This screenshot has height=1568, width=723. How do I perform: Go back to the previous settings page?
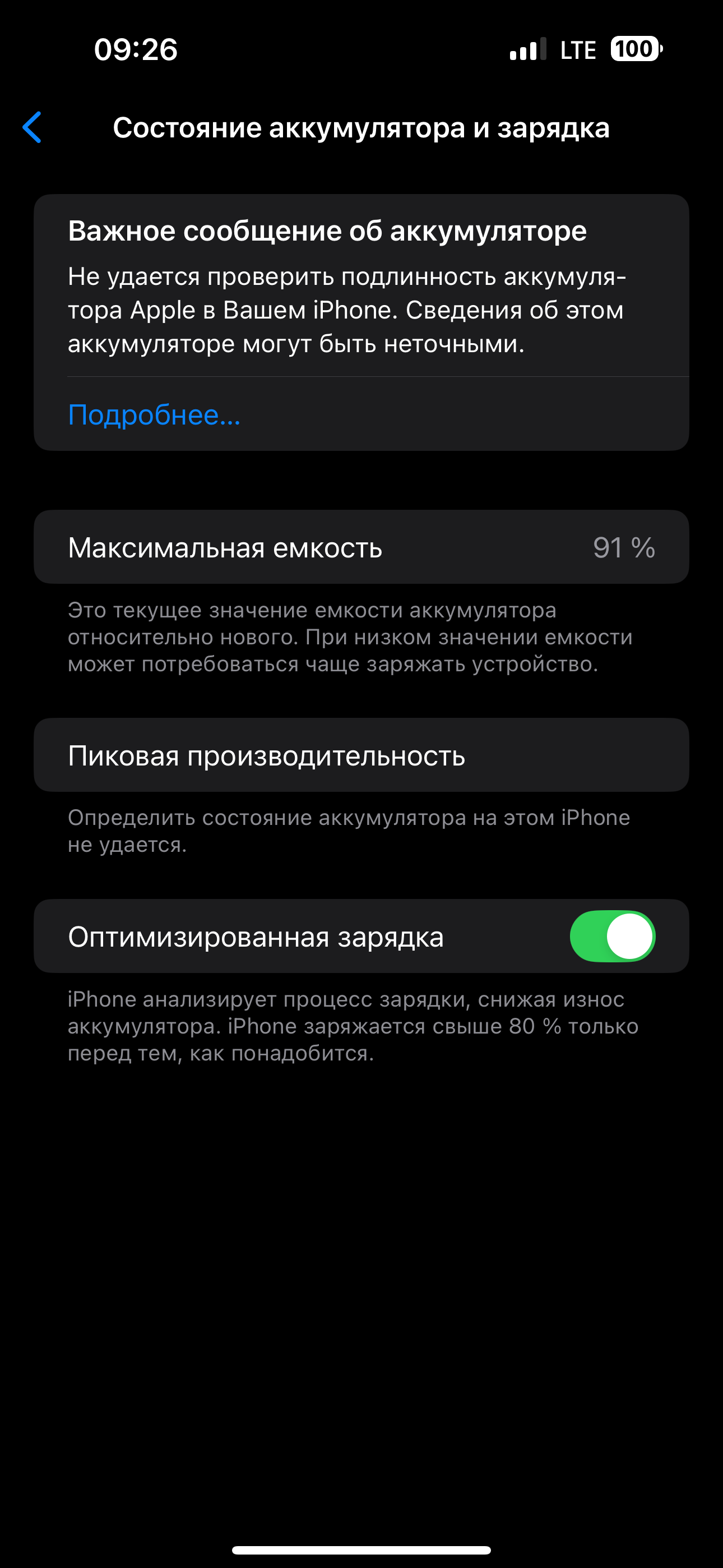click(33, 127)
